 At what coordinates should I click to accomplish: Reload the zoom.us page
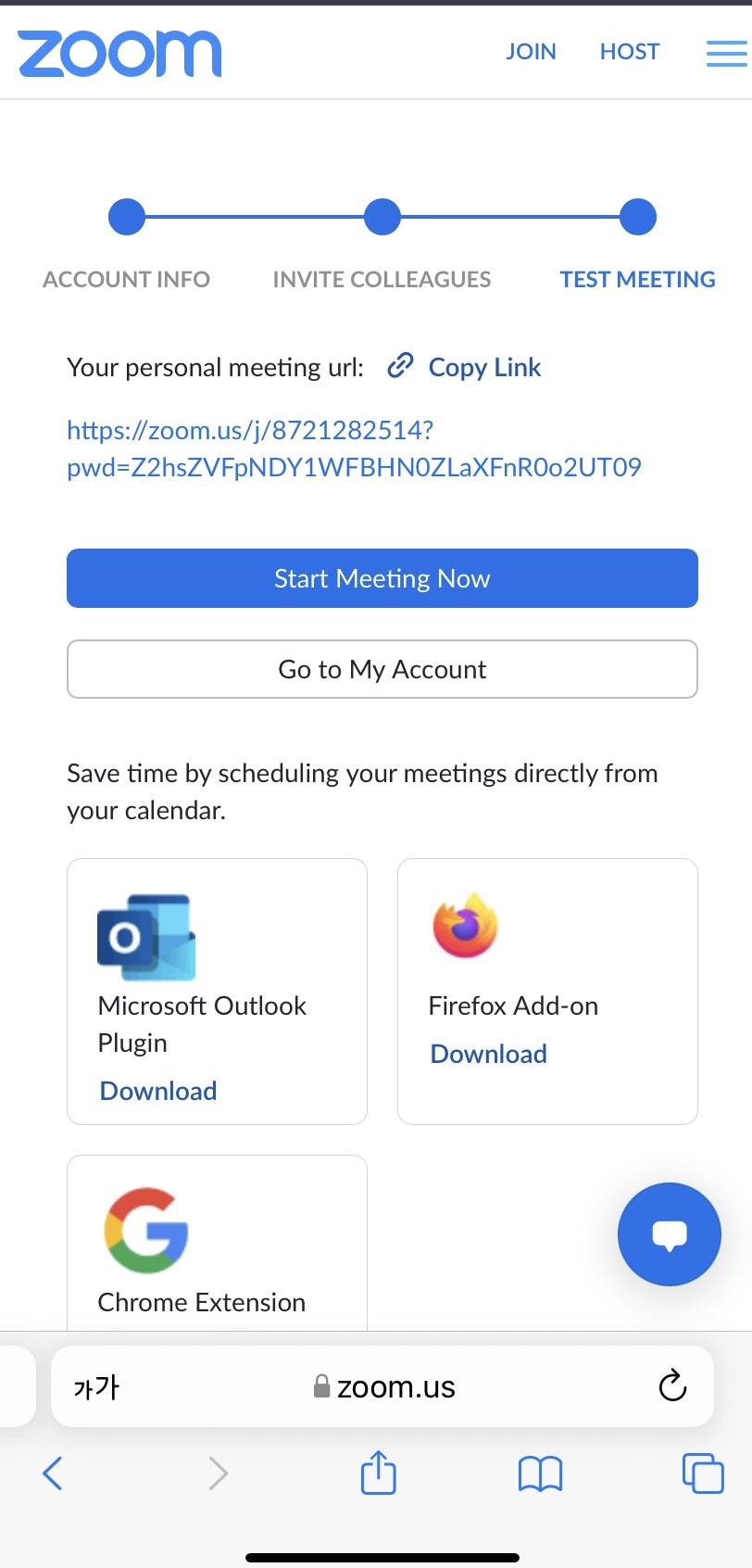point(672,1386)
